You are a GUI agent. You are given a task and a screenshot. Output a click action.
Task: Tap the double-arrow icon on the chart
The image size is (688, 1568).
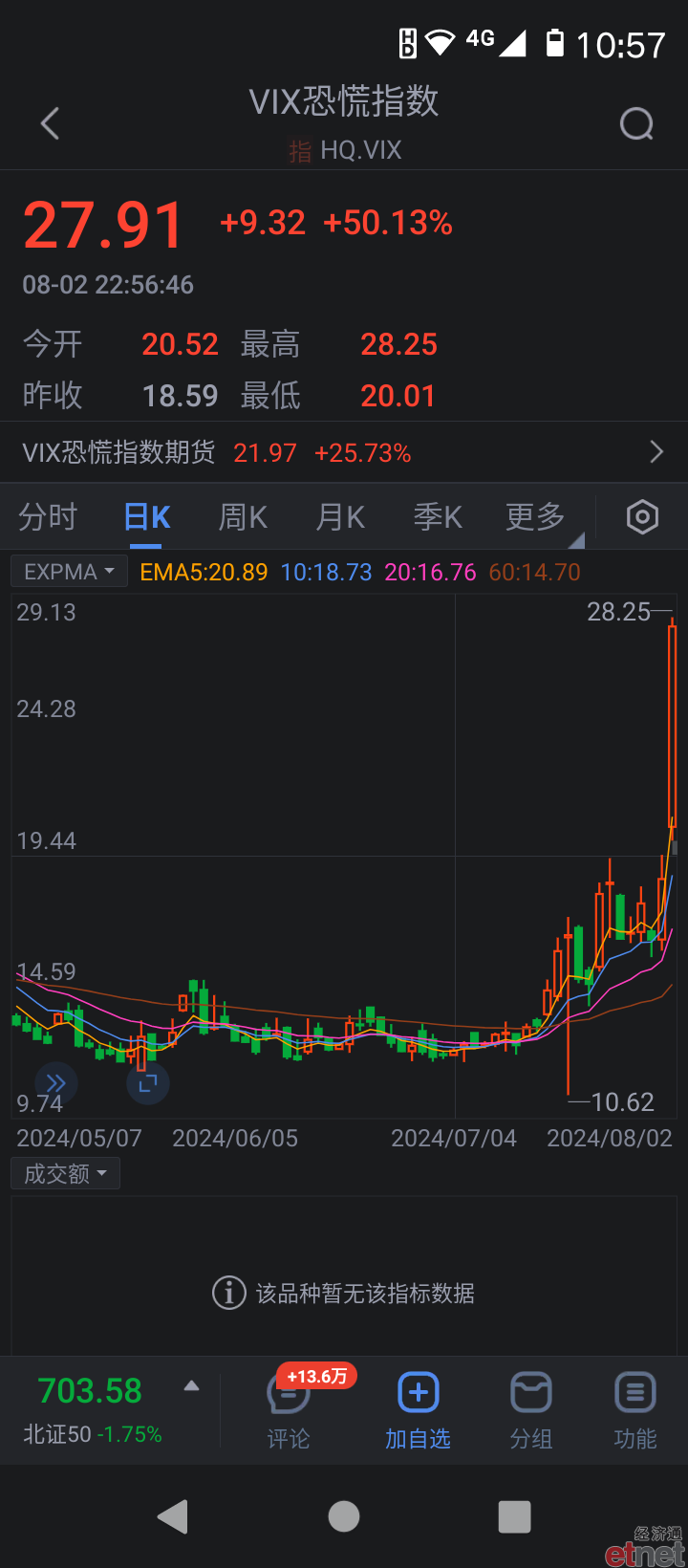[x=55, y=1083]
